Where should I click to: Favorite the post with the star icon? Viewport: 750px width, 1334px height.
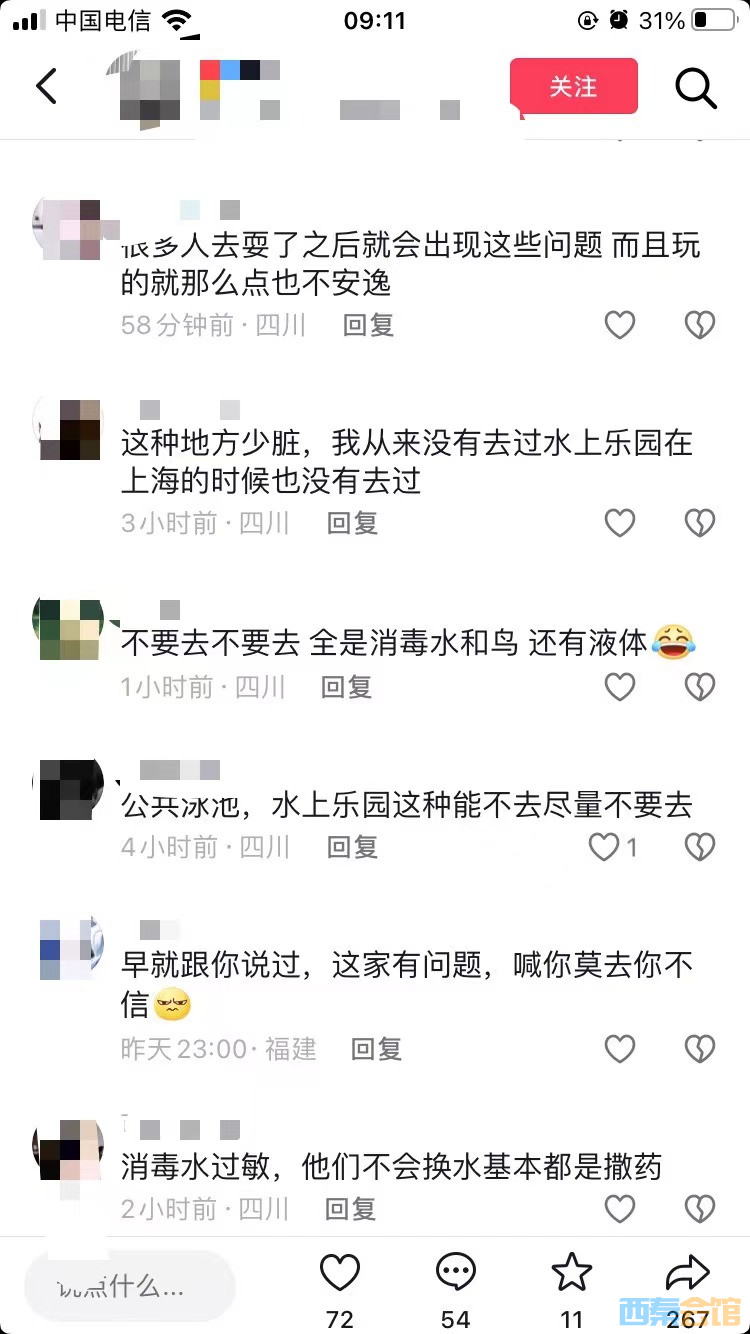tap(572, 1274)
